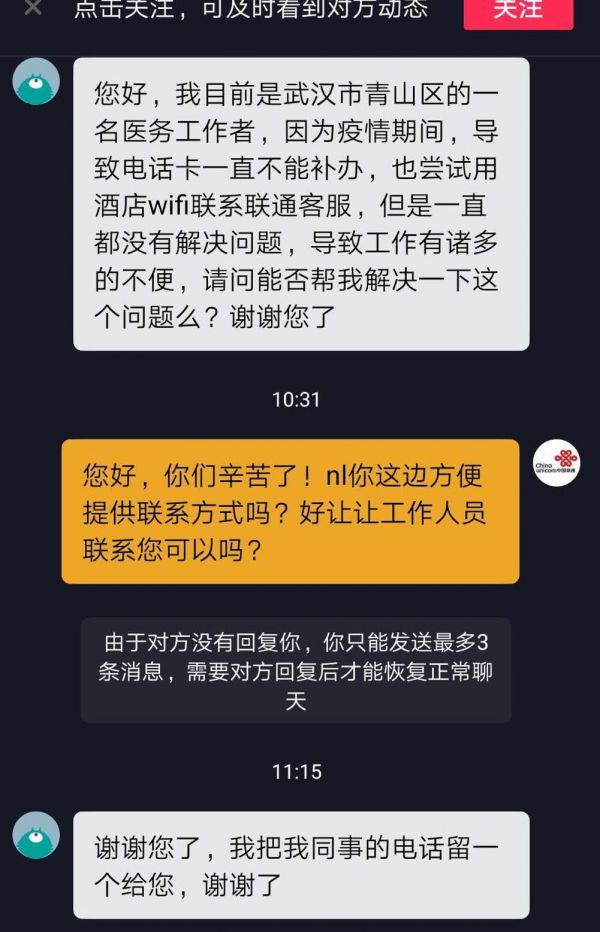Tap the red 关注 follow button
Screen dimensions: 600x932
pyautogui.click(x=518, y=10)
